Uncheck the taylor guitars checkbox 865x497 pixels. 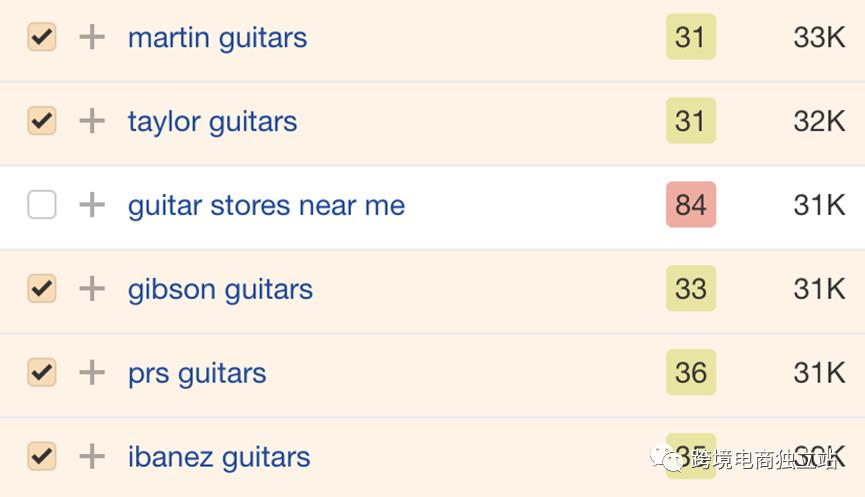[x=41, y=122]
